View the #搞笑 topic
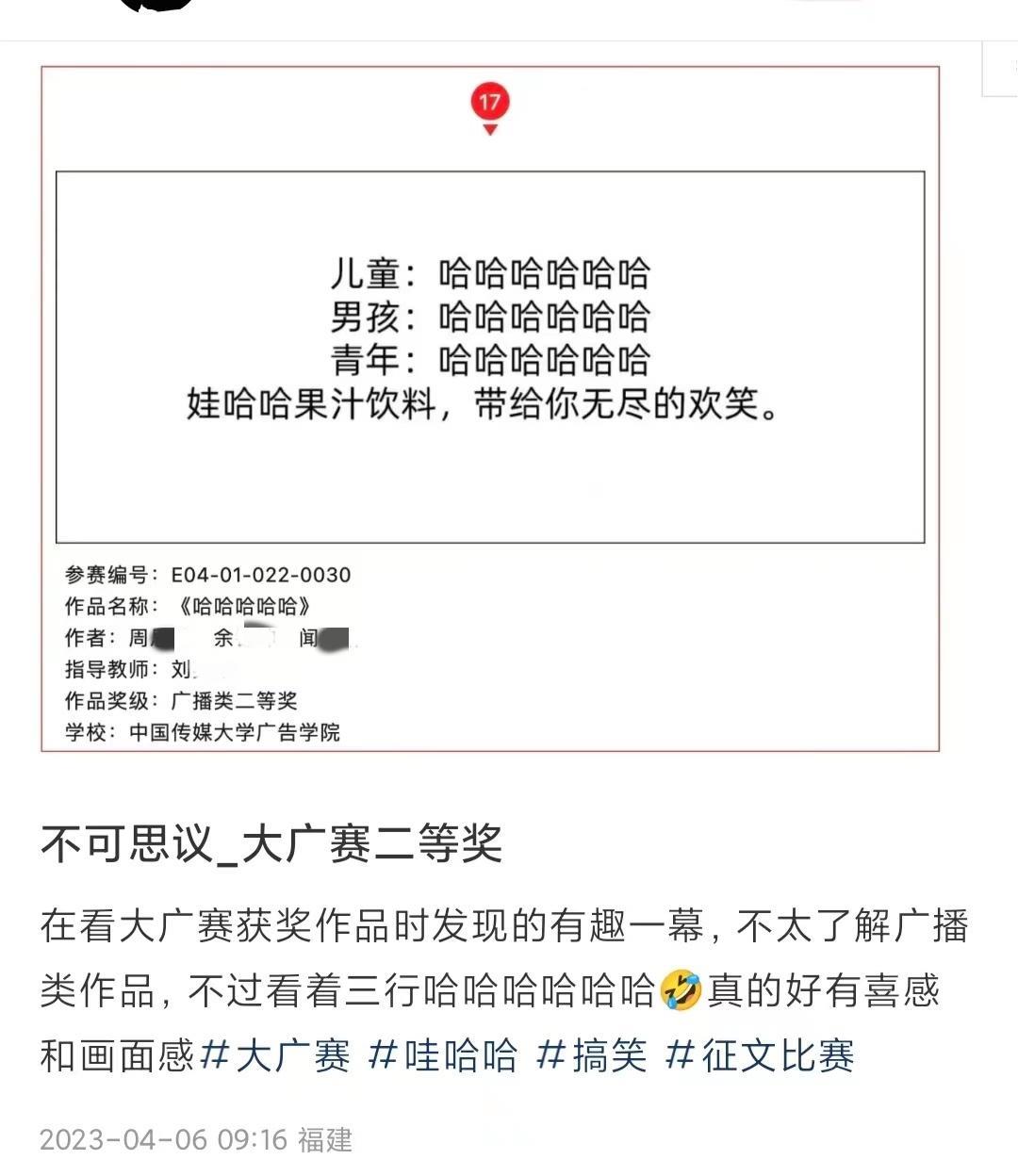1018x1176 pixels. (592, 1055)
